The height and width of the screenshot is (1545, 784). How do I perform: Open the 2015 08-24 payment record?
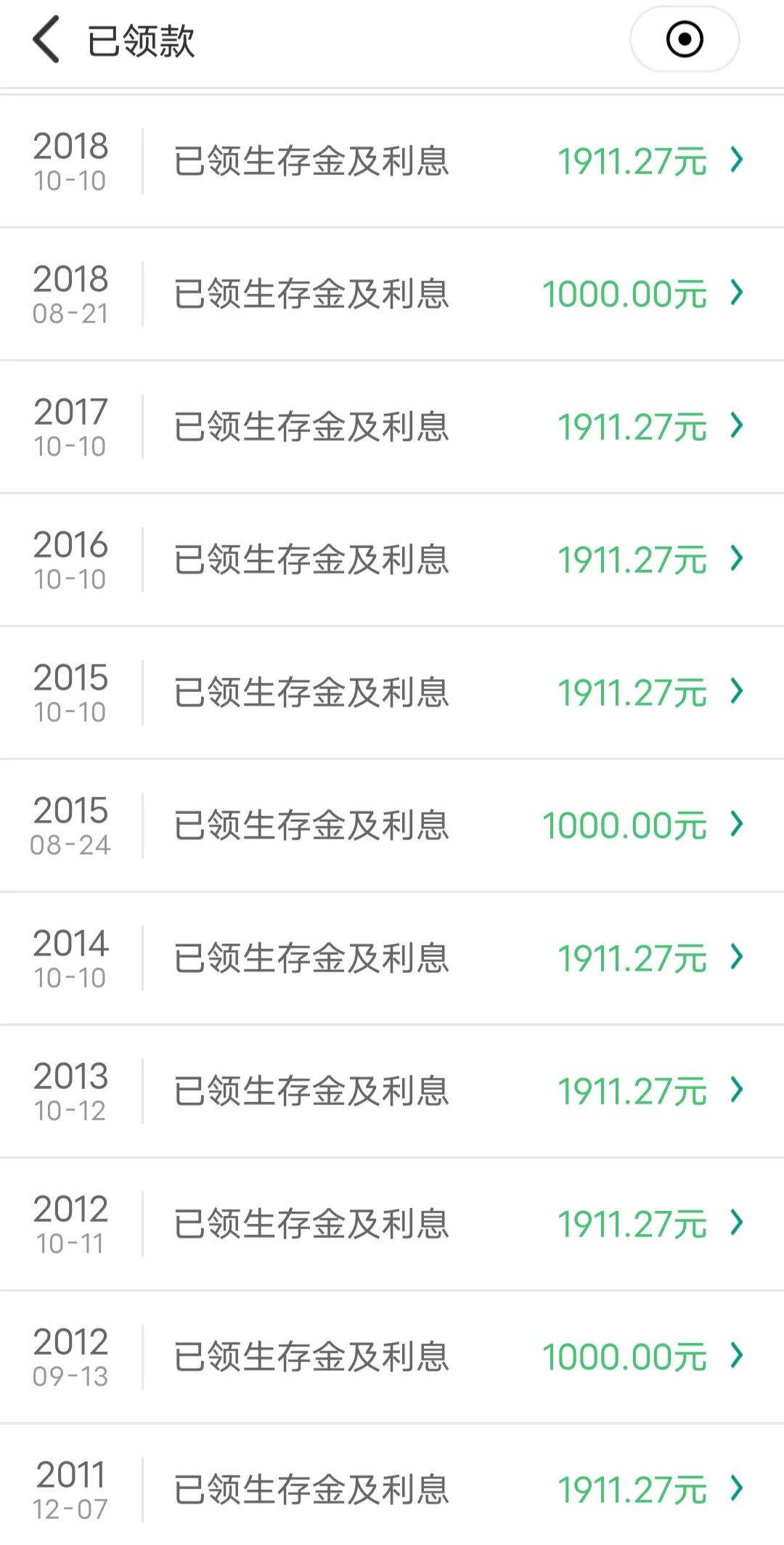pyautogui.click(x=392, y=826)
